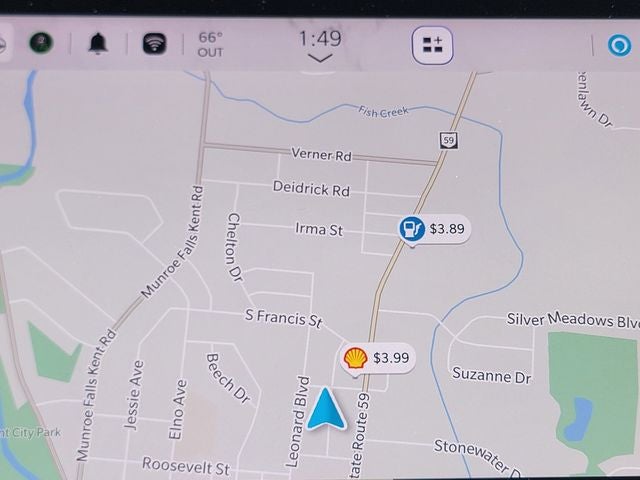
Task: Open the Wi-Fi connectivity settings
Action: pyautogui.click(x=154, y=44)
